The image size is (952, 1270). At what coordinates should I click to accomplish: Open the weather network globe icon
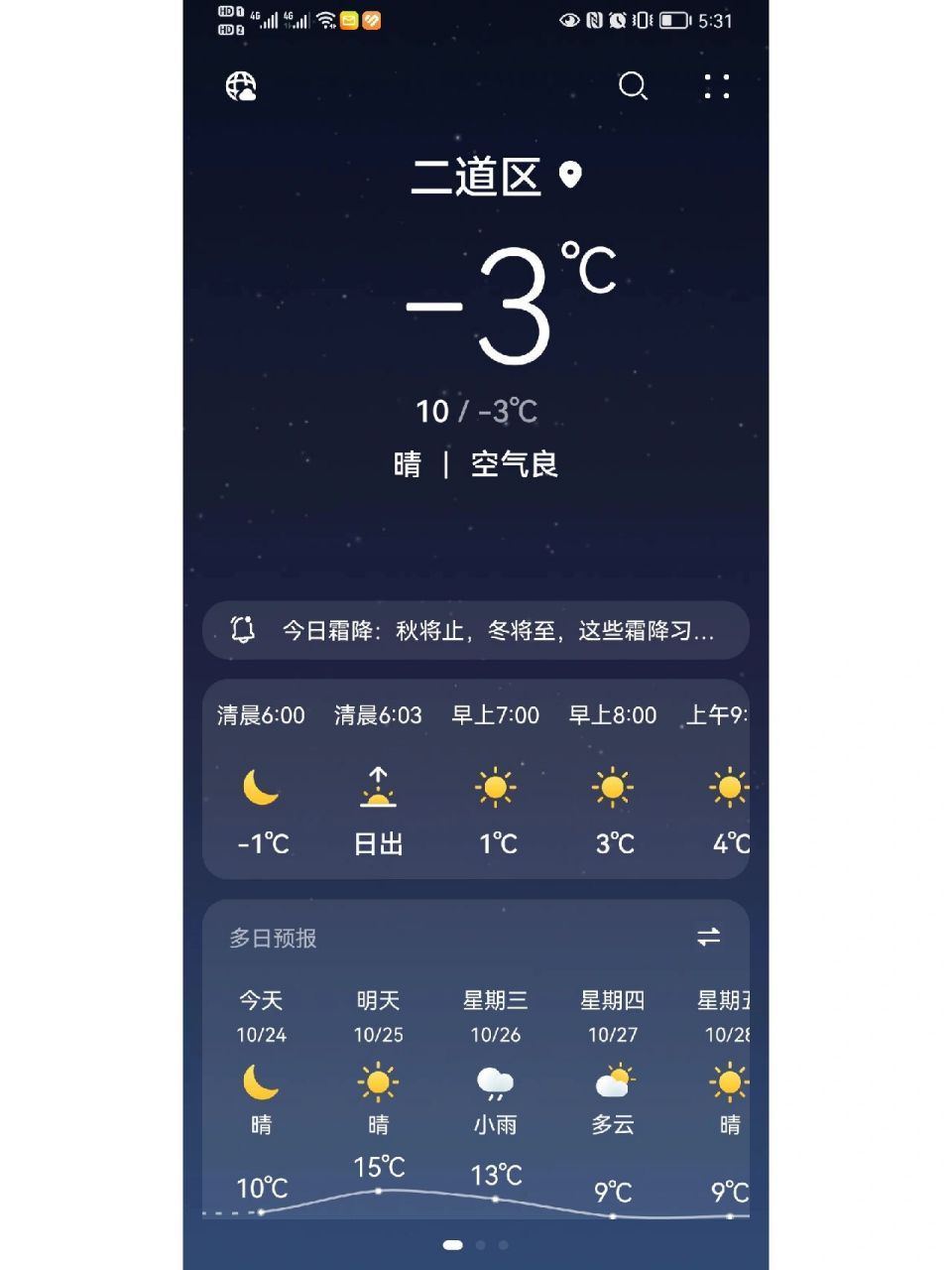click(239, 87)
